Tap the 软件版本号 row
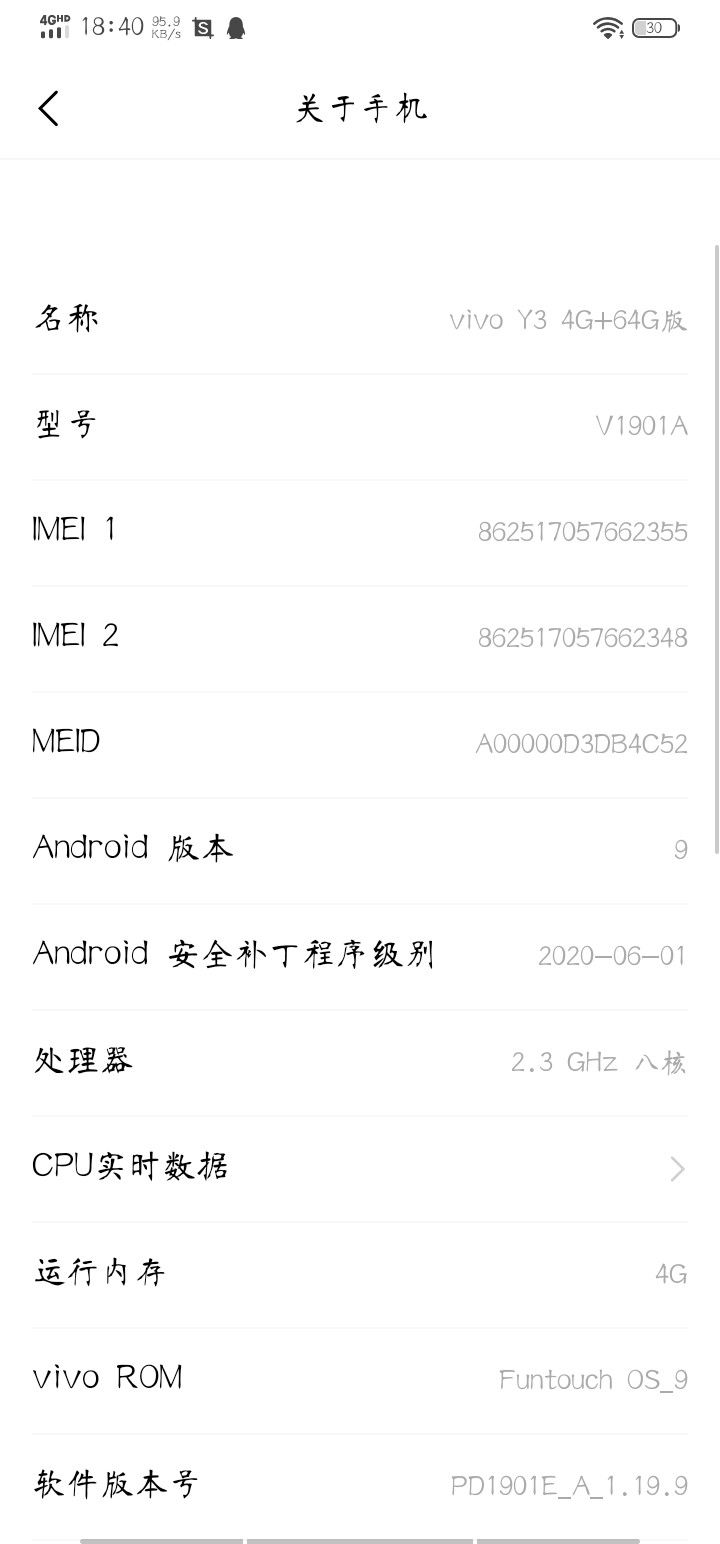This screenshot has width=720, height=1544. coord(360,1486)
